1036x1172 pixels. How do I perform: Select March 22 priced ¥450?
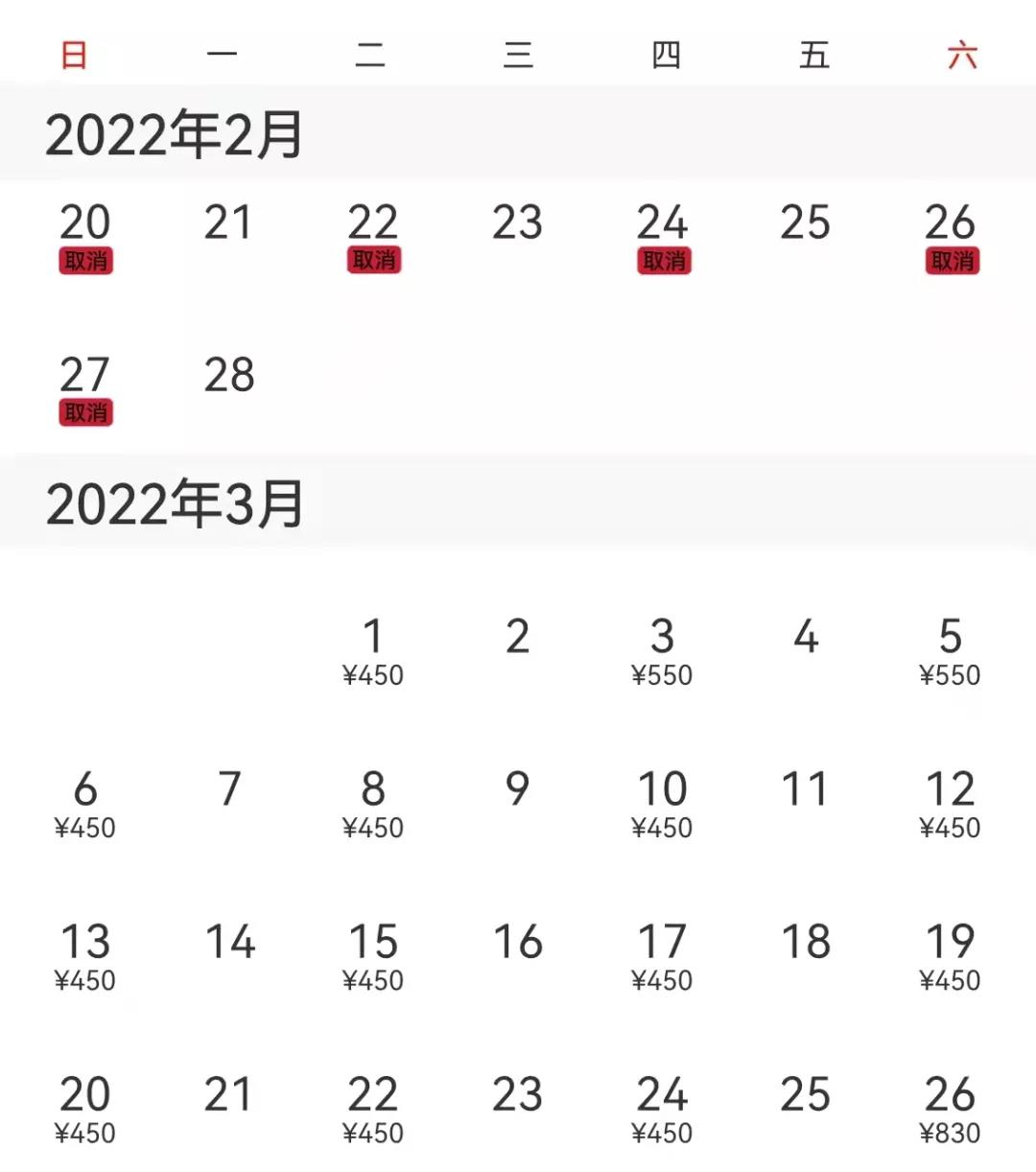point(372,1110)
